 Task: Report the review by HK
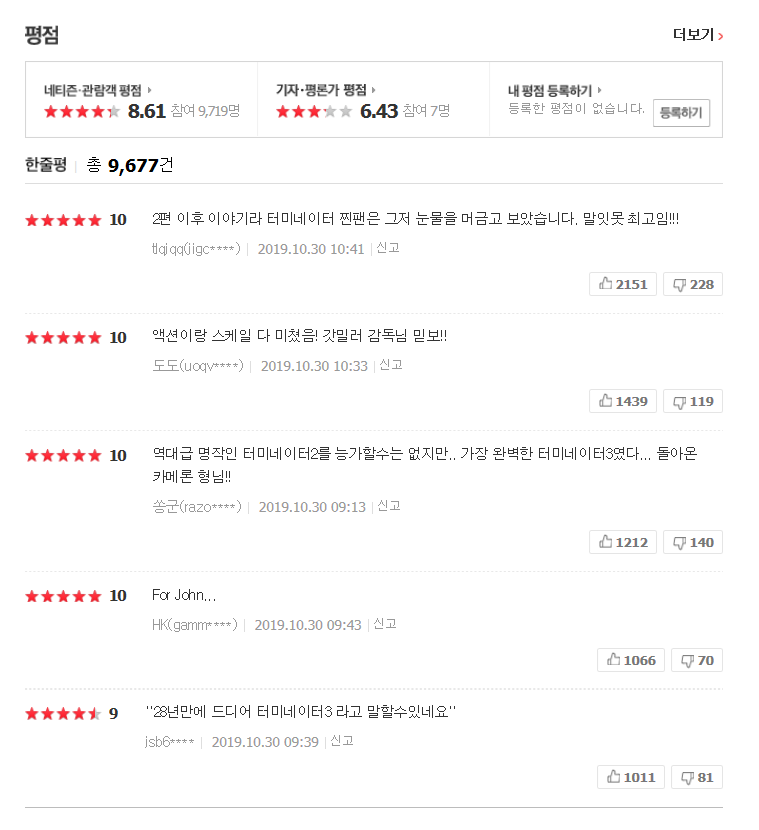384,624
